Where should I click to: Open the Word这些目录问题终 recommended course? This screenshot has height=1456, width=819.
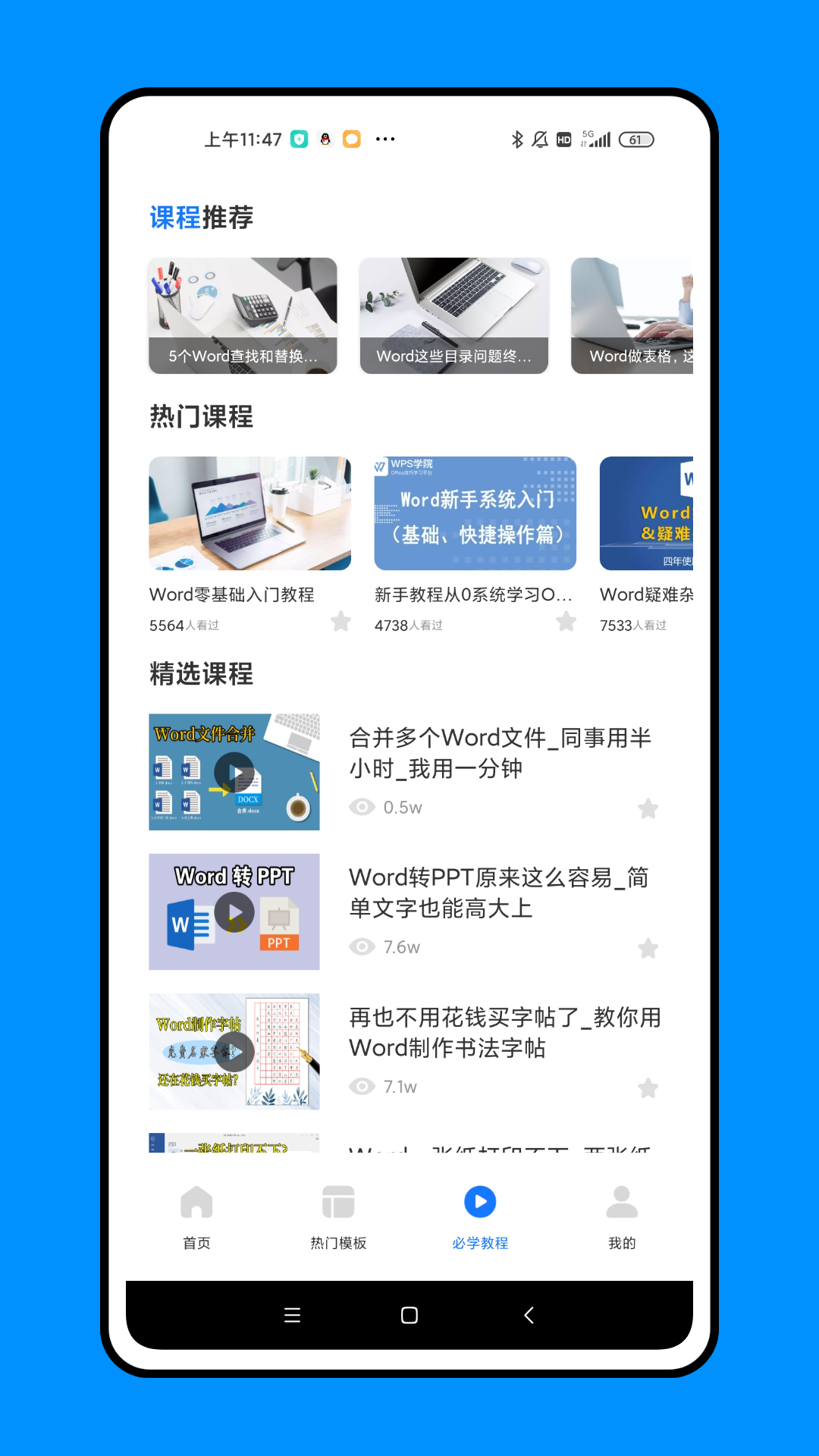(453, 315)
